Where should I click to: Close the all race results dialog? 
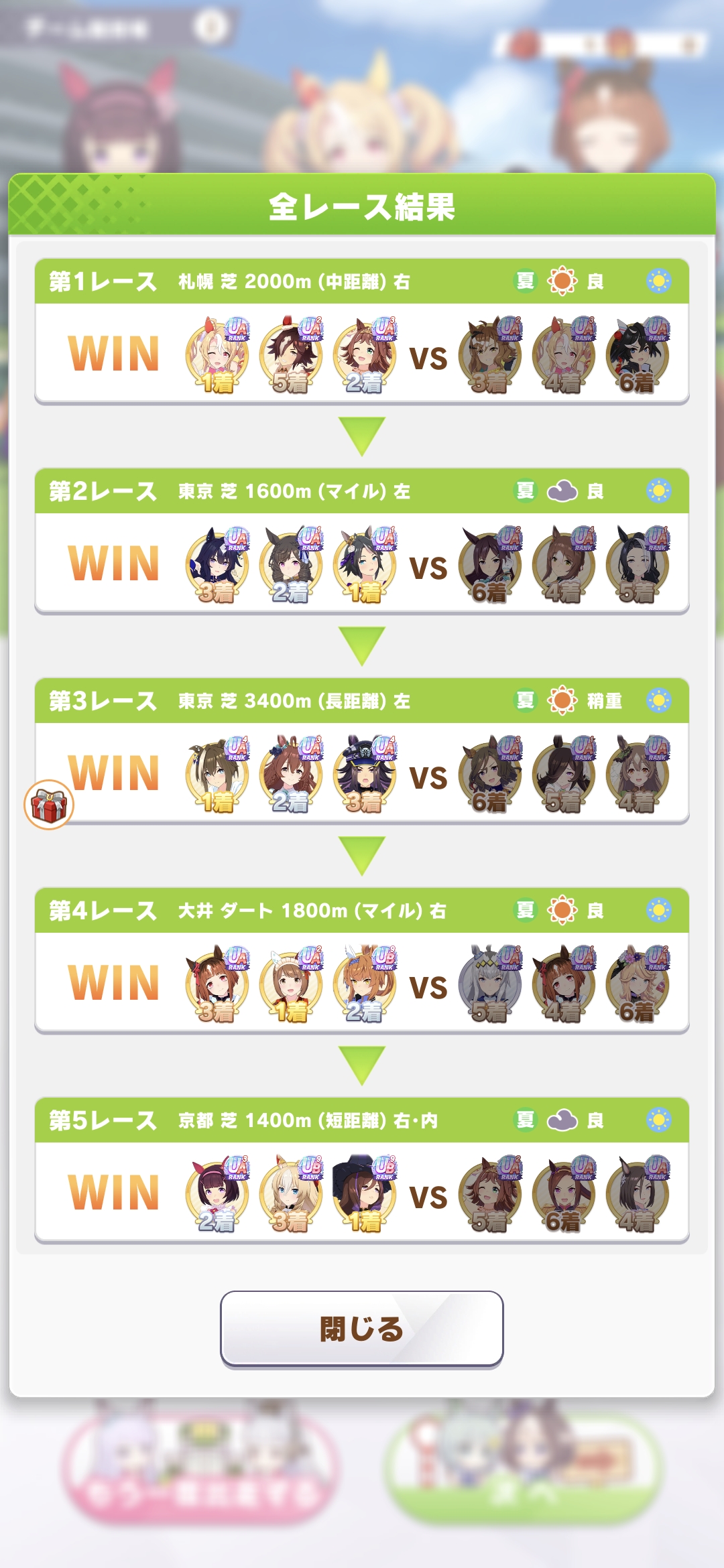point(361,1329)
